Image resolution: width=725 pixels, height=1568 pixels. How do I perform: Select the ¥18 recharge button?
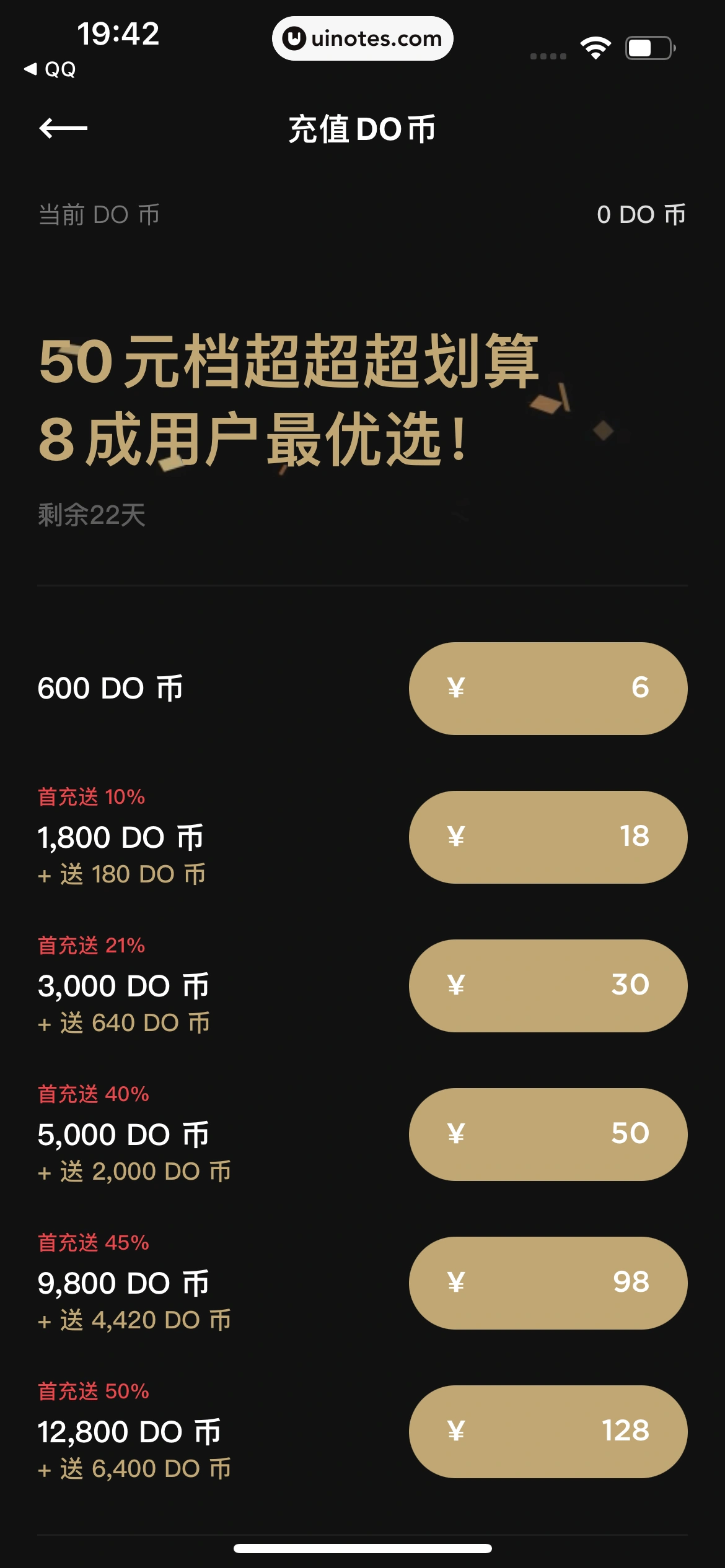coord(548,837)
